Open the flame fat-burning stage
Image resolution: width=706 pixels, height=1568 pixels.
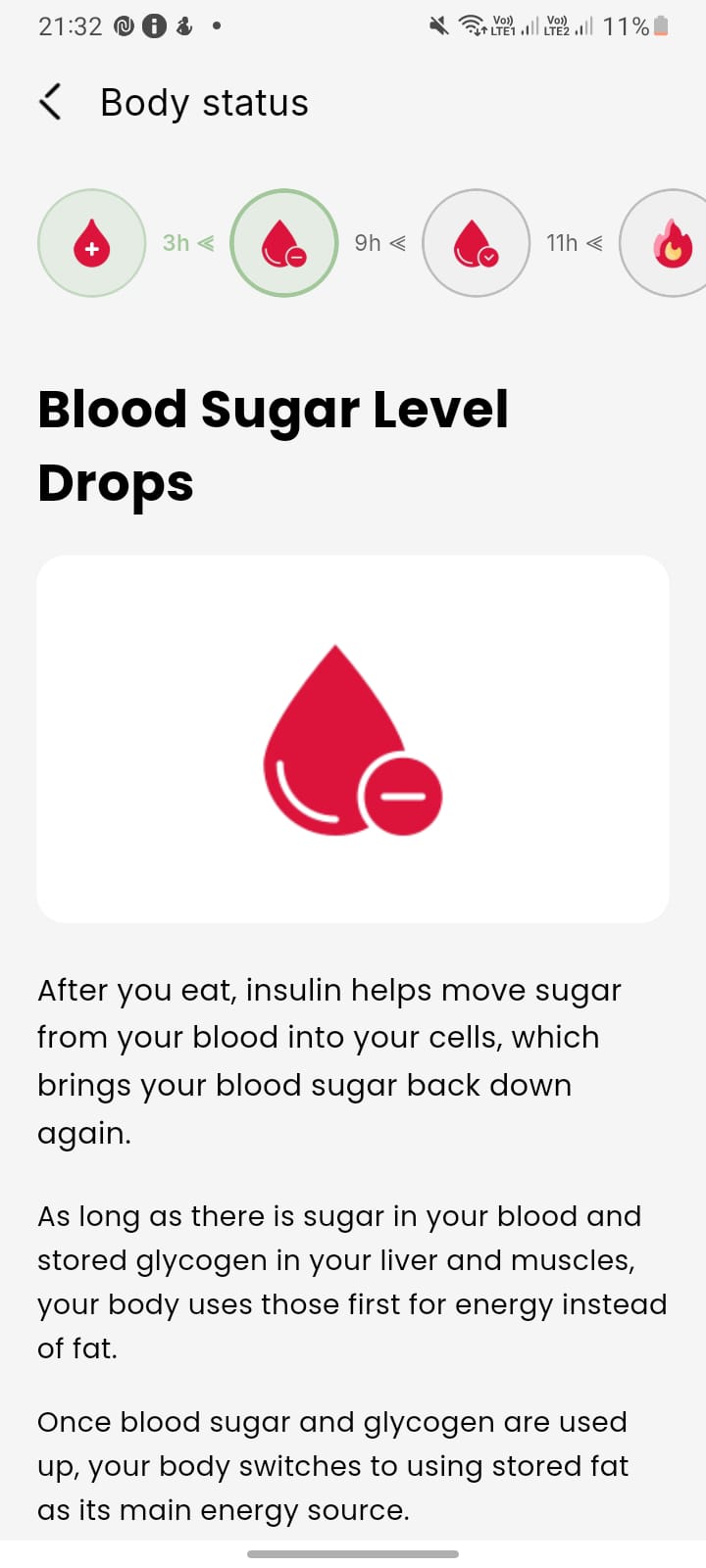(671, 243)
